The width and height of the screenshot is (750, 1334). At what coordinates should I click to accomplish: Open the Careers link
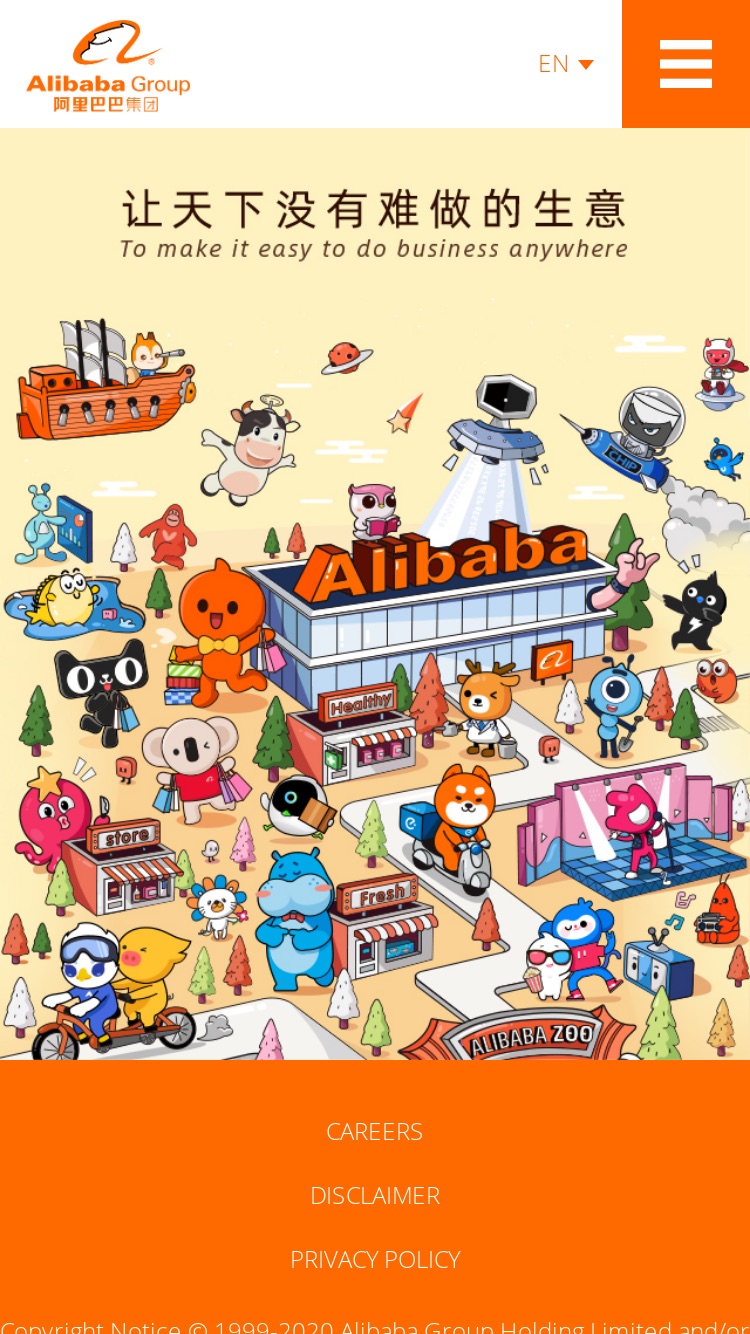pos(375,1131)
